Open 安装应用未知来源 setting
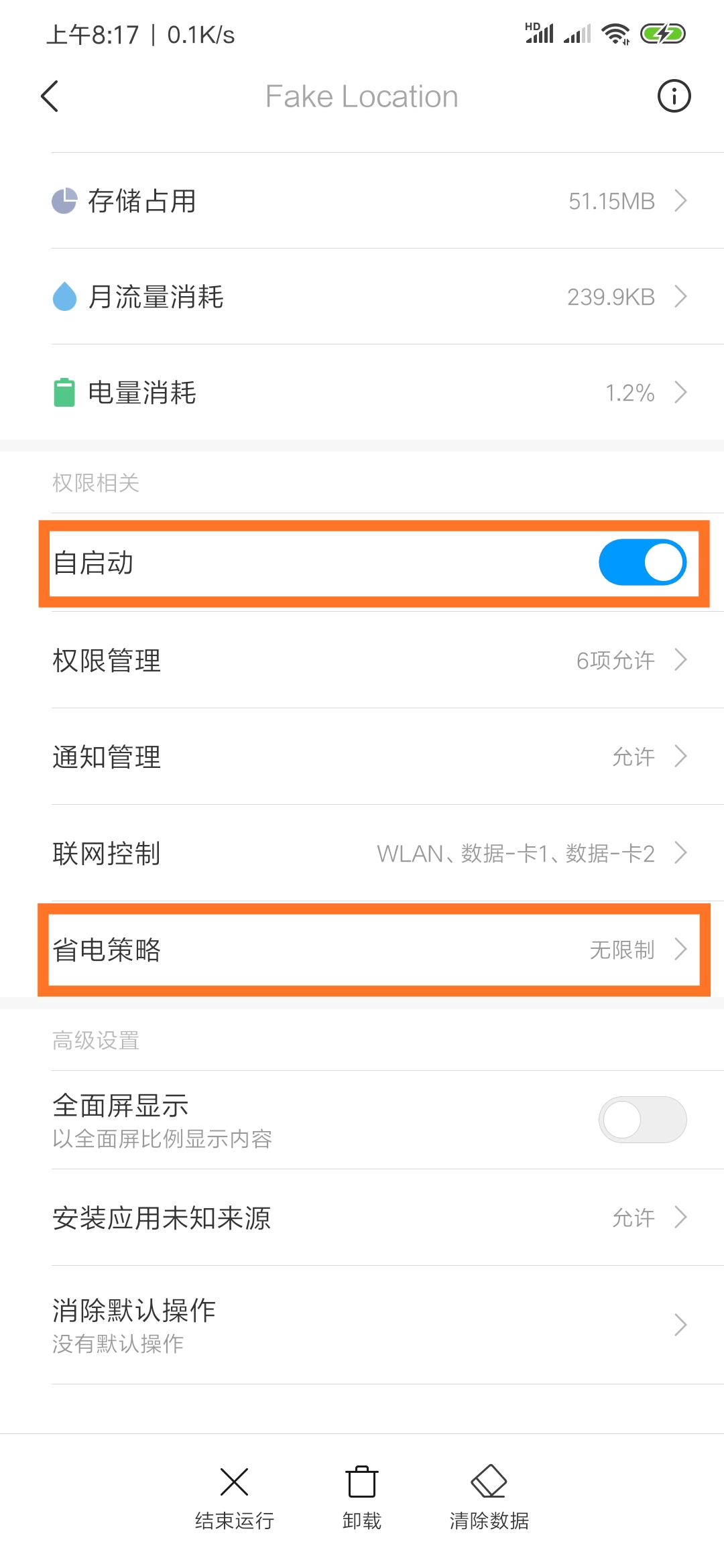This screenshot has height=1568, width=724. (362, 1218)
